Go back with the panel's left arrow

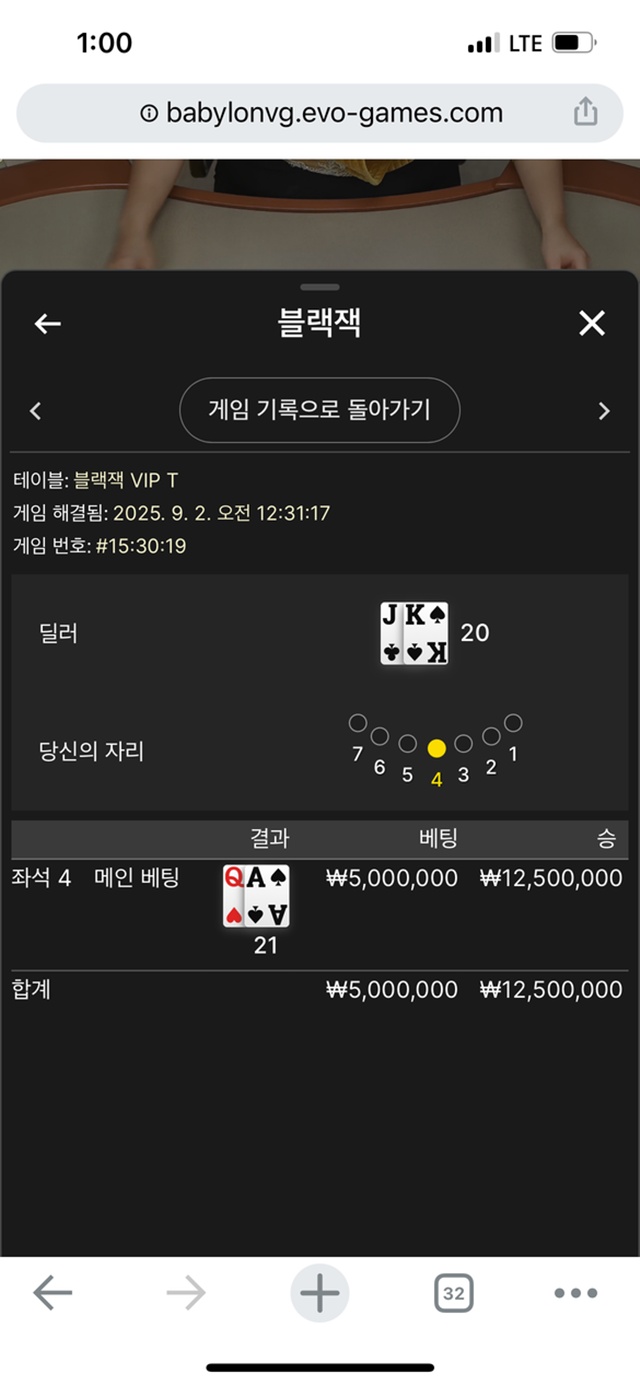pos(47,323)
